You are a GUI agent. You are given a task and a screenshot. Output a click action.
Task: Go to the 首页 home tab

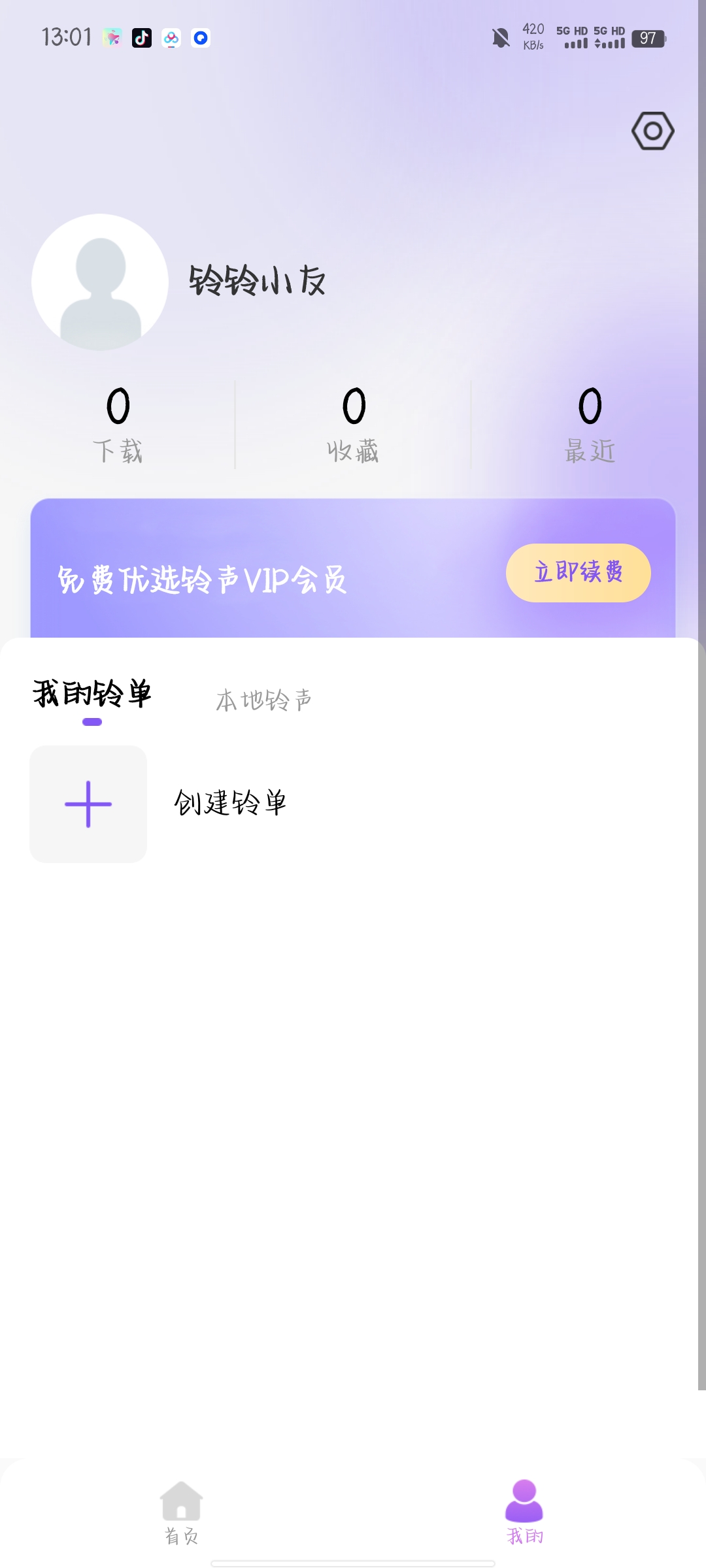(x=181, y=1512)
